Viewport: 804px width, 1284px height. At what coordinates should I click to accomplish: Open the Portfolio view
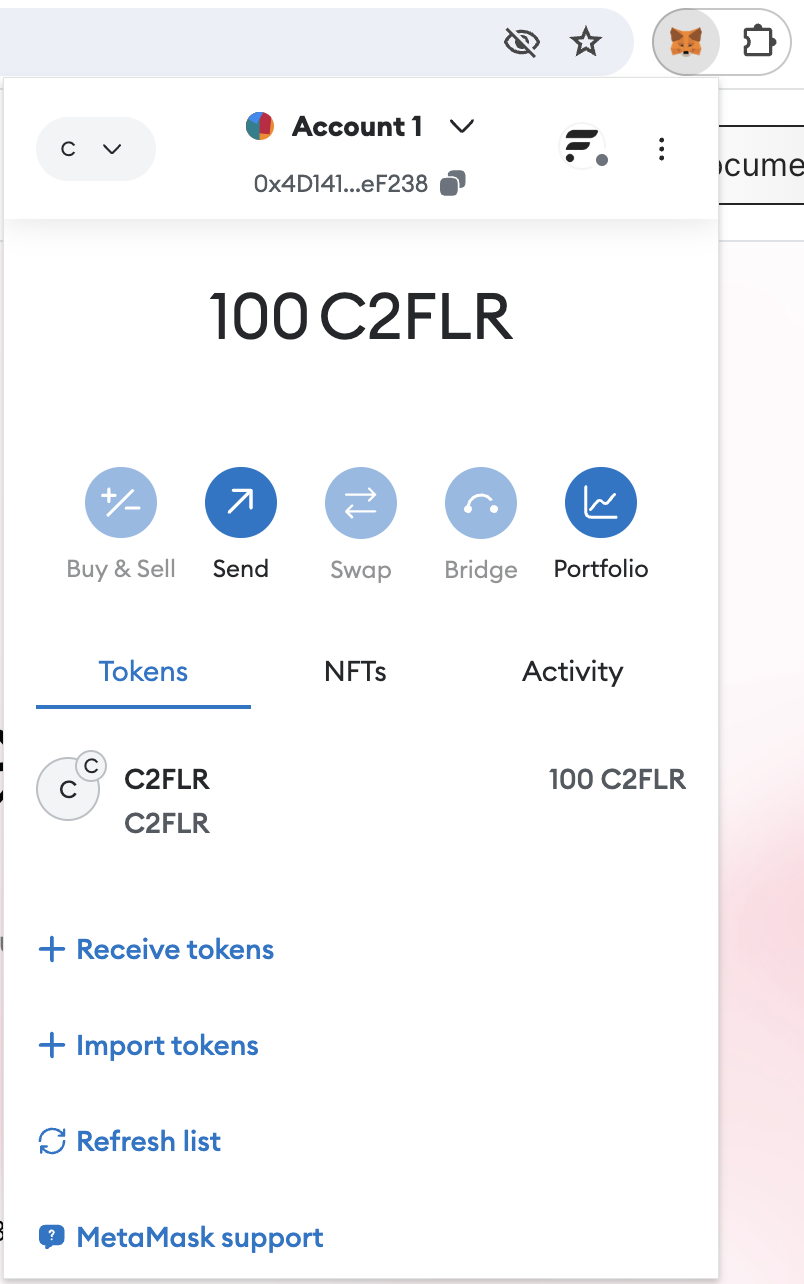pos(601,502)
